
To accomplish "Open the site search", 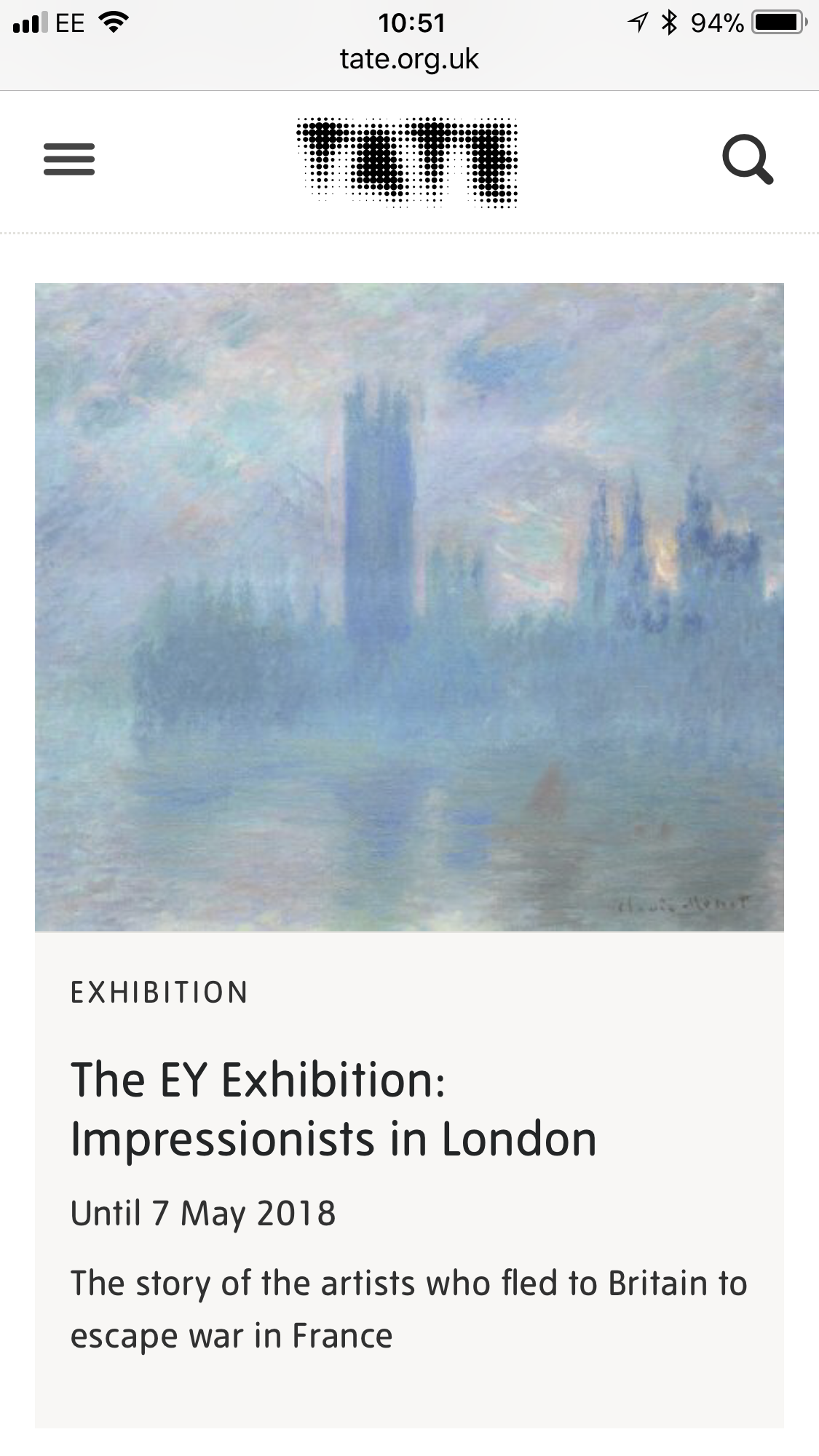I will tap(747, 161).
